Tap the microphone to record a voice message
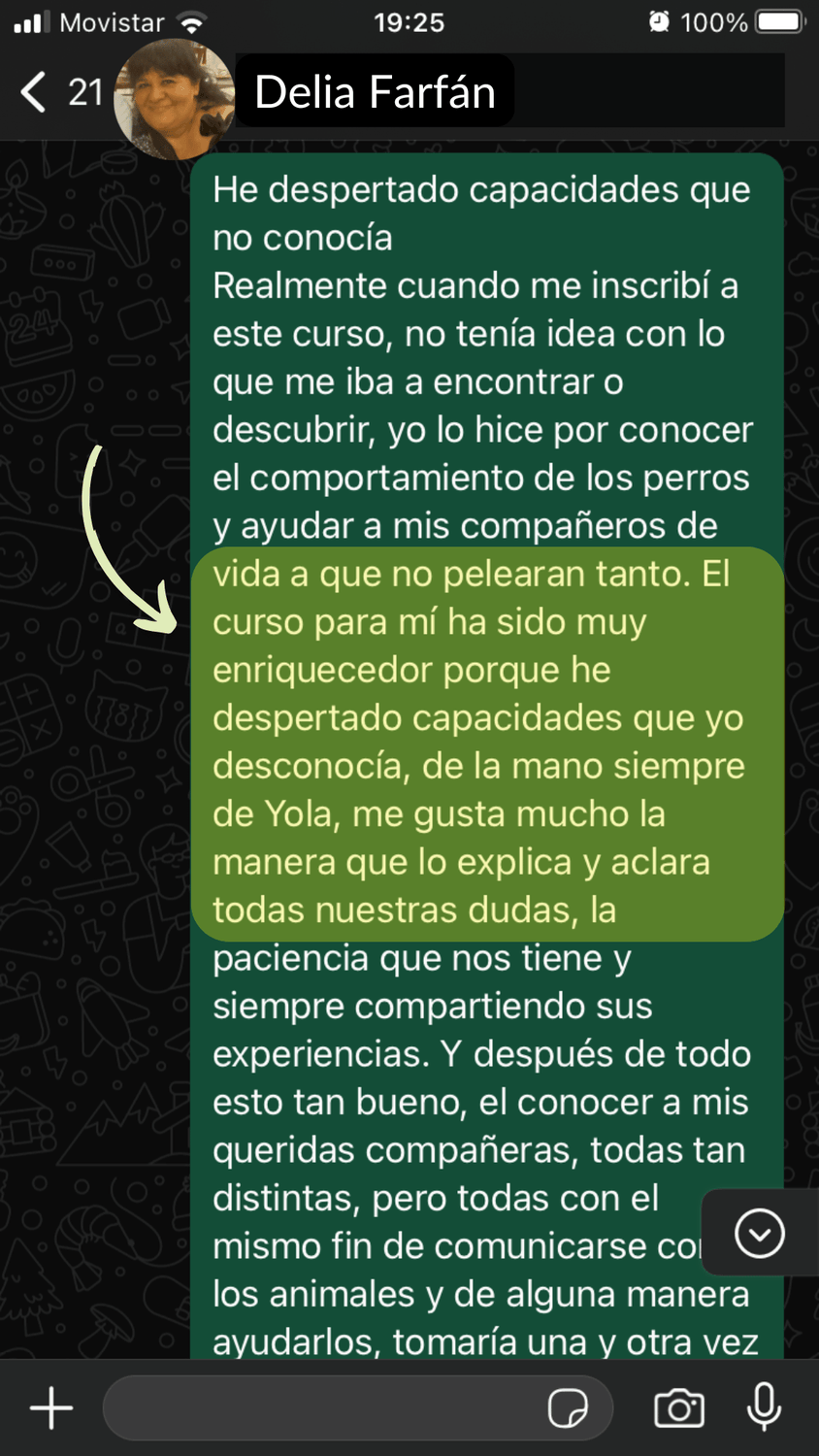The height and width of the screenshot is (1456, 819). pos(764,1407)
